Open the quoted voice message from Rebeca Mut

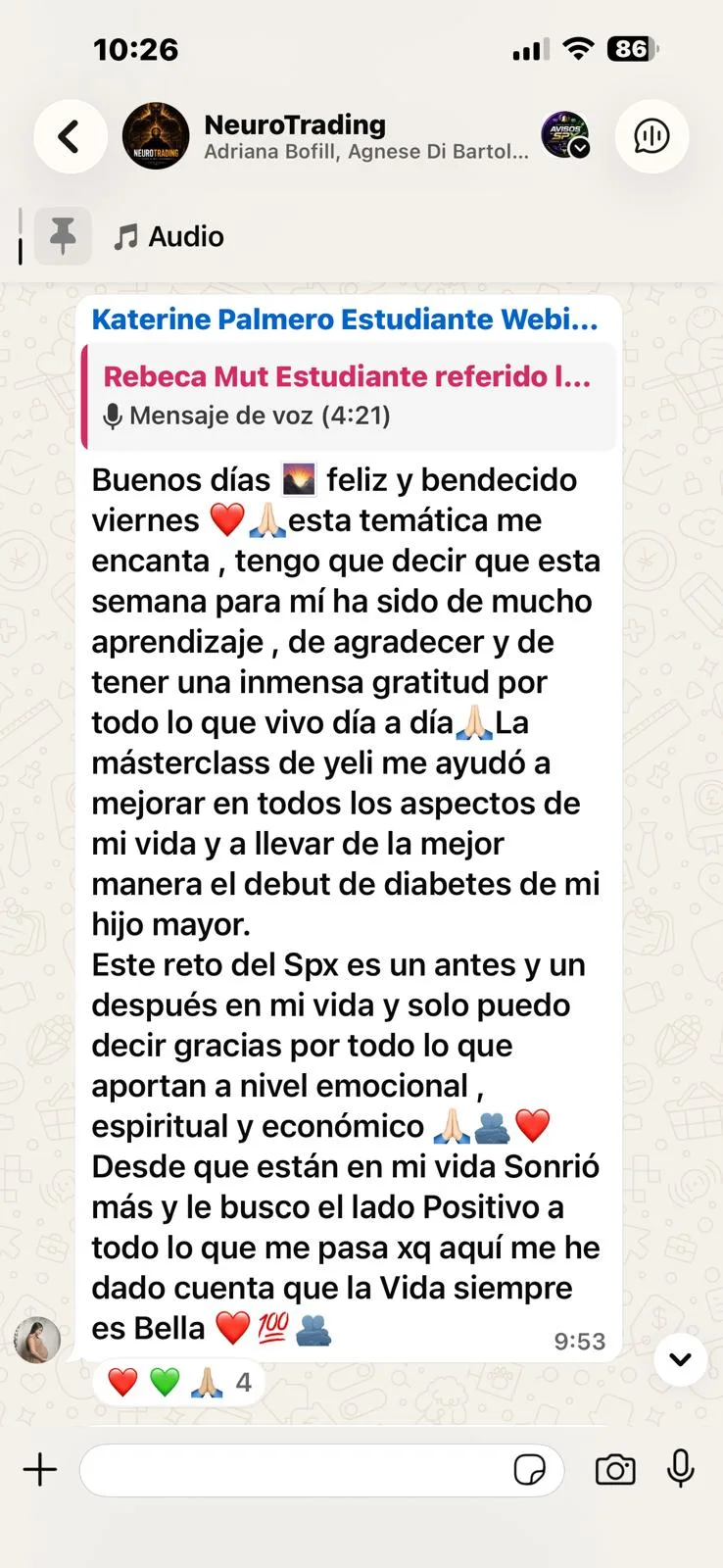349,396
